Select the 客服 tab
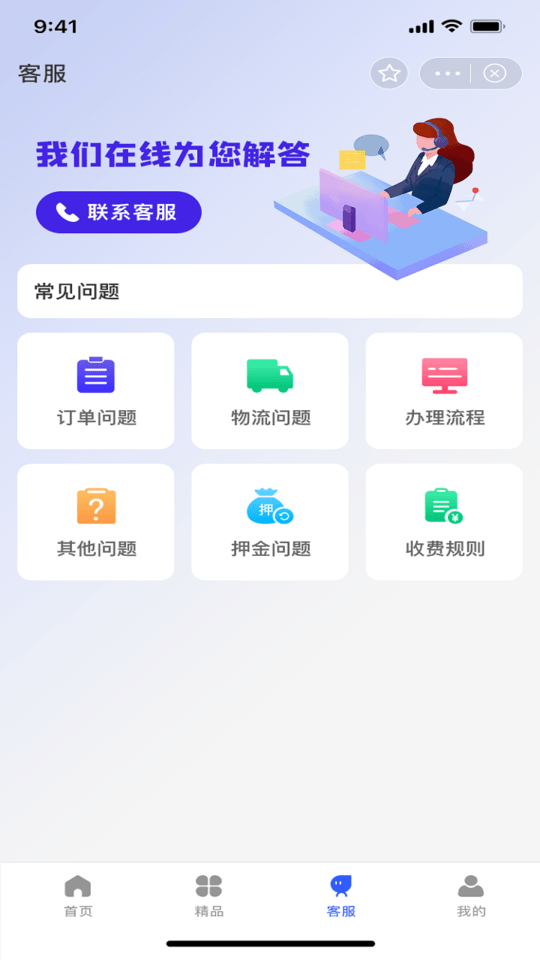 point(341,896)
